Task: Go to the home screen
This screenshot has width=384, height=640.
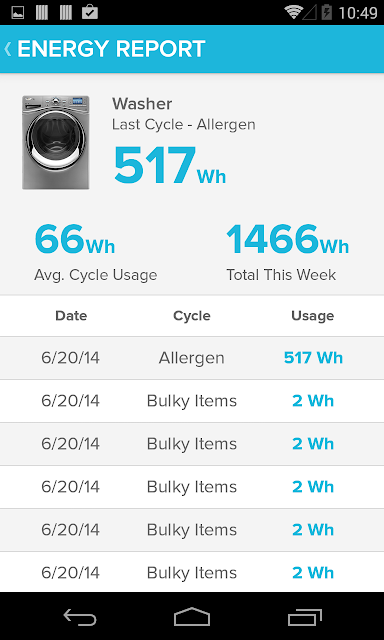Action: pos(192,617)
